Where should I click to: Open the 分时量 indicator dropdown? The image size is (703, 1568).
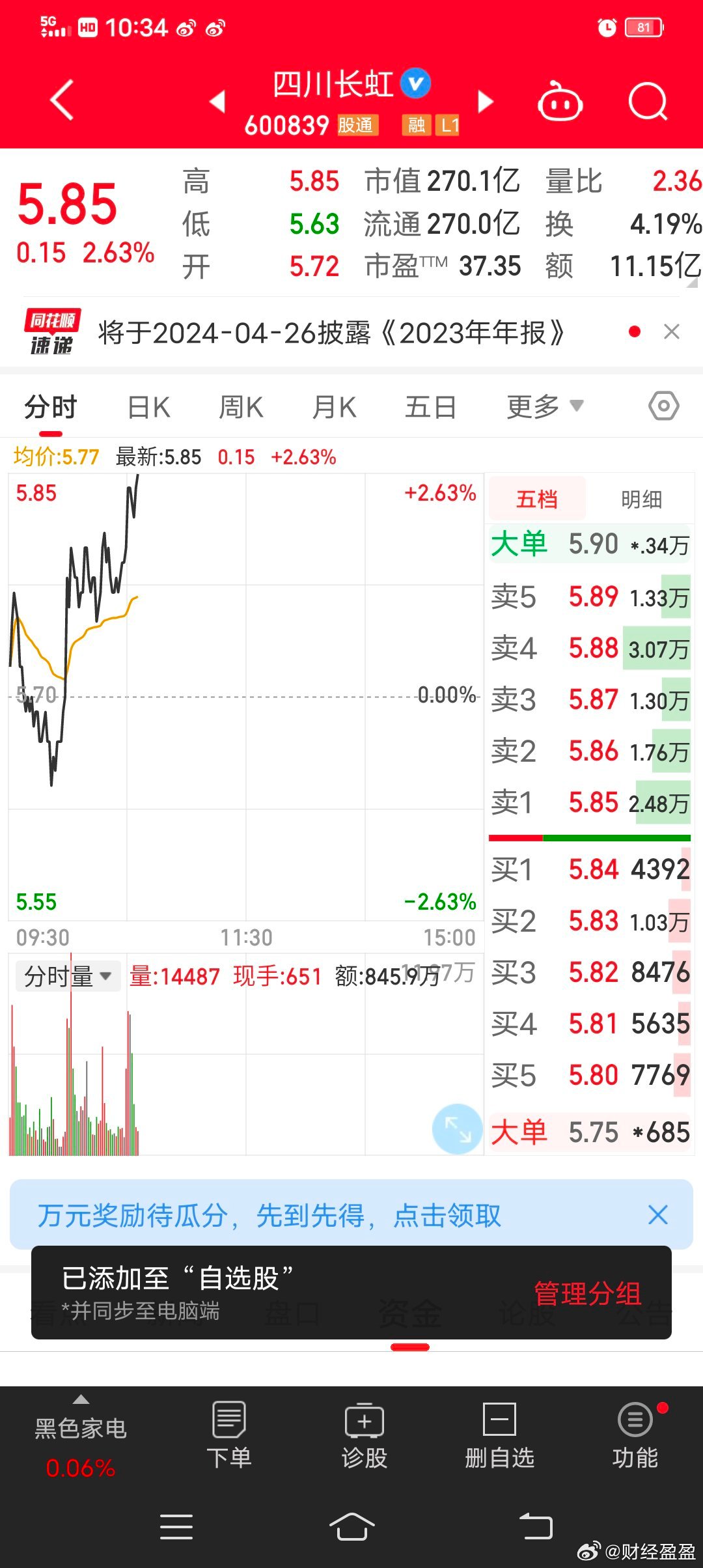[68, 976]
